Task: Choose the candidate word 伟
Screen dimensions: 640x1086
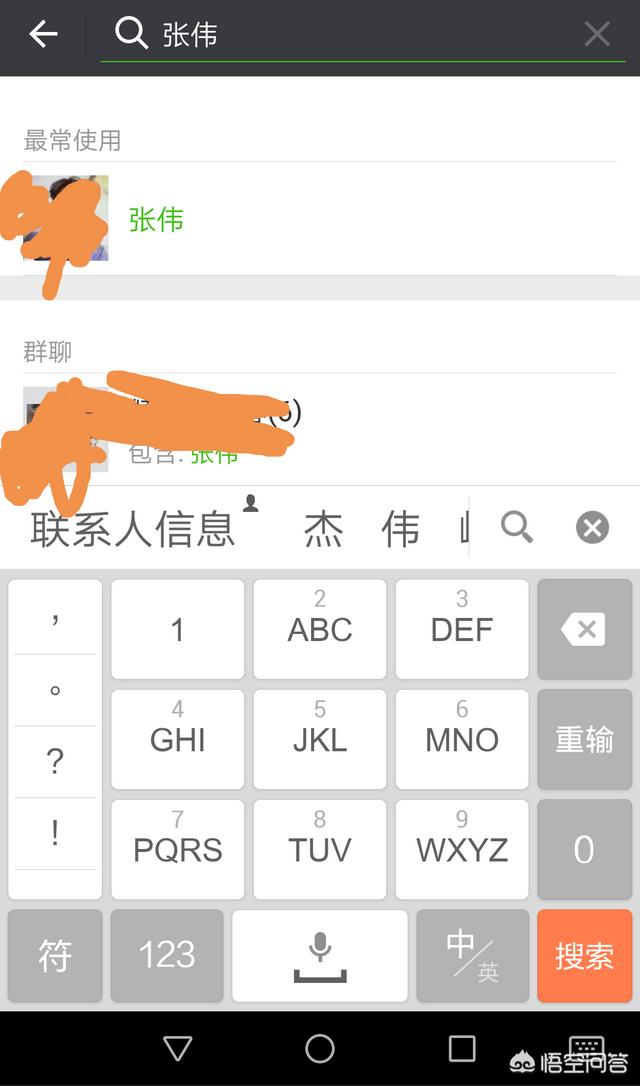Action: click(400, 529)
